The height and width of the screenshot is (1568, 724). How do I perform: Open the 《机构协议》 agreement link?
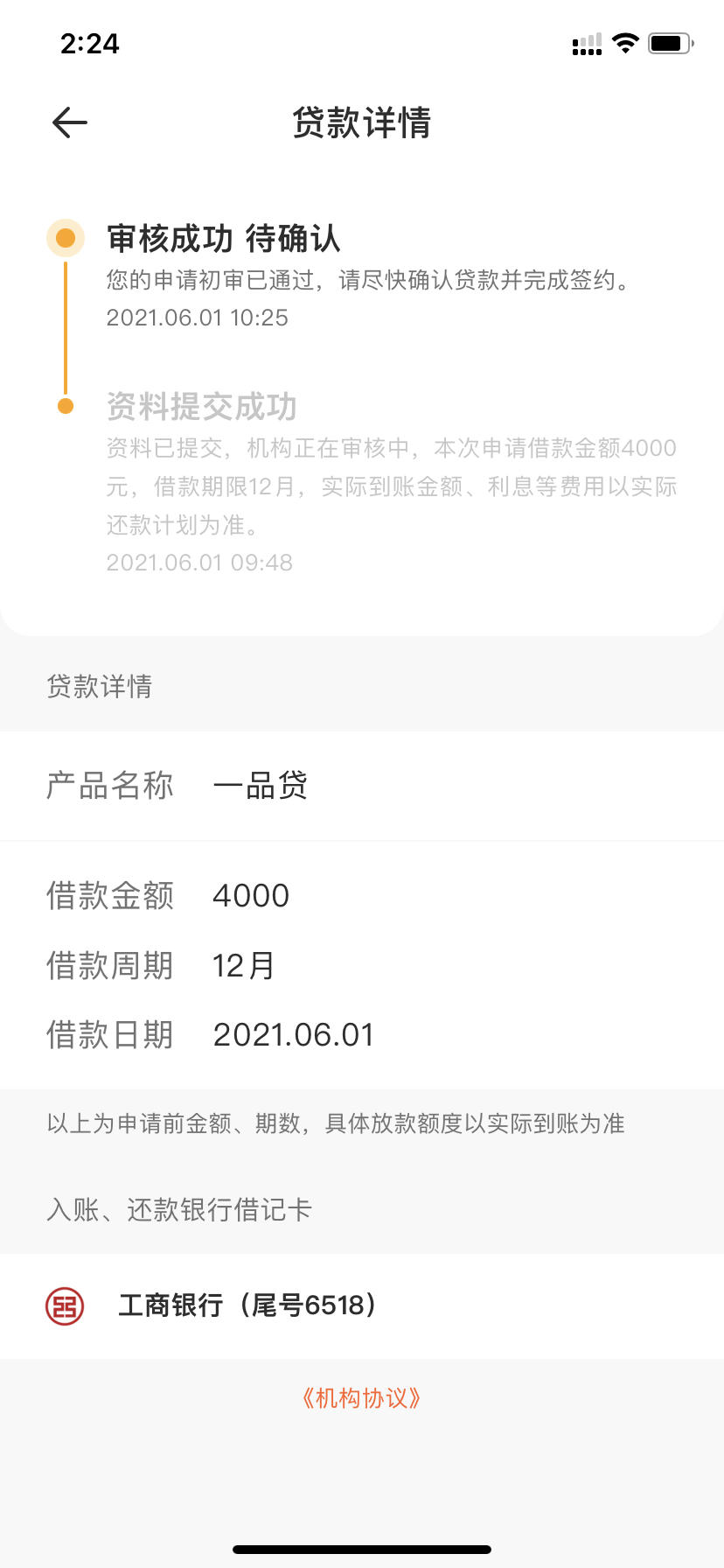point(360,1398)
